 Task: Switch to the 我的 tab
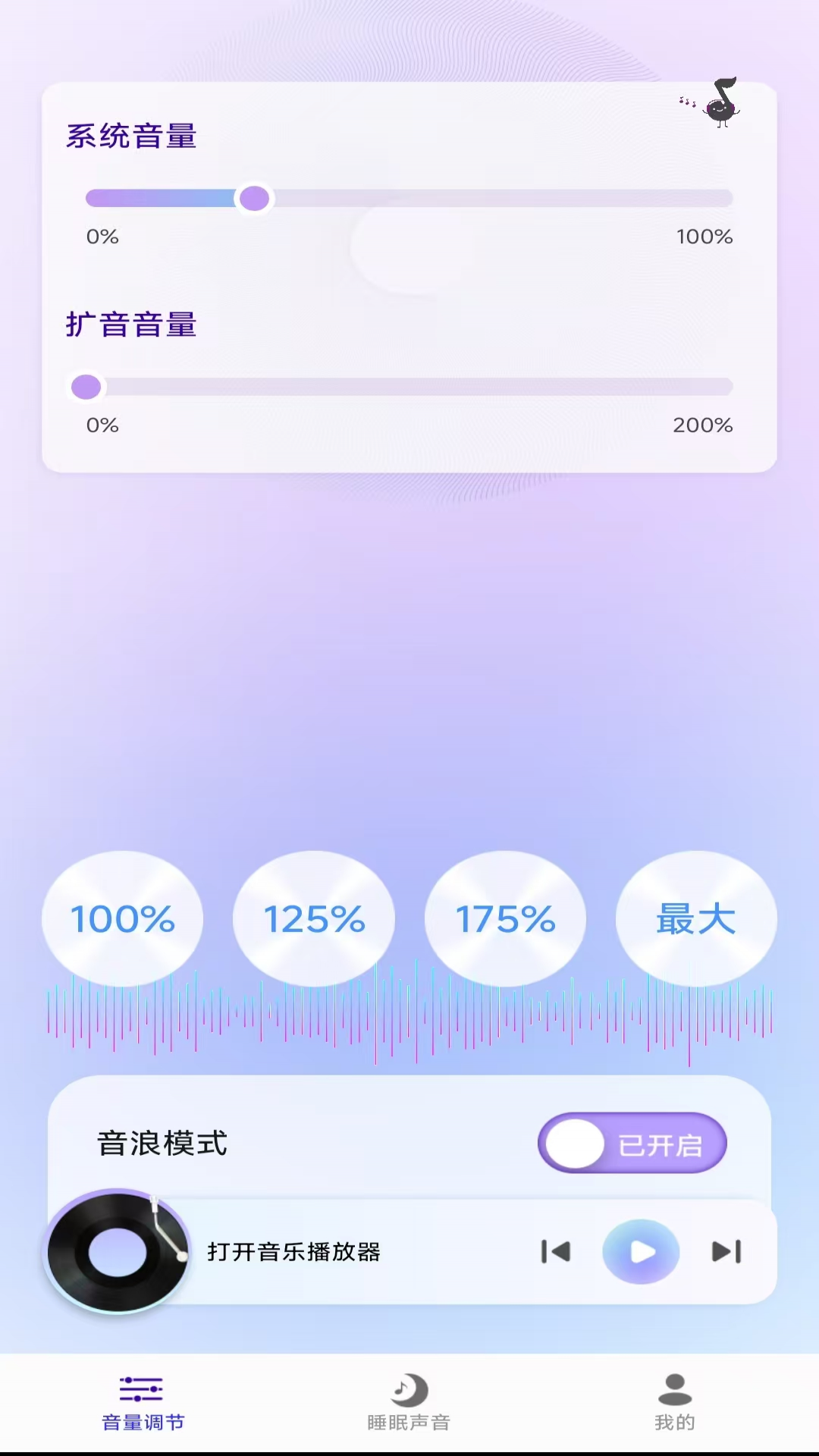coord(675,1403)
